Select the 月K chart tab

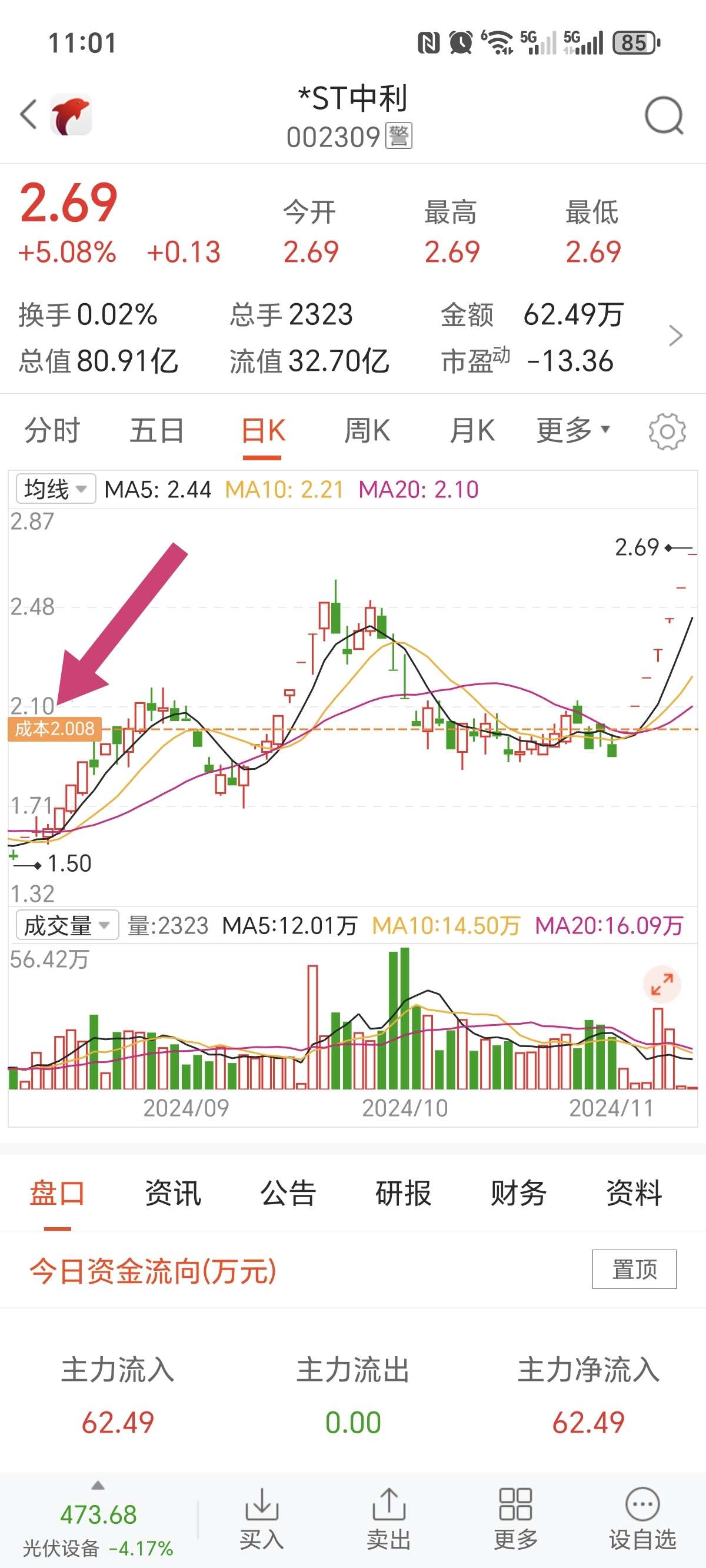tap(472, 430)
